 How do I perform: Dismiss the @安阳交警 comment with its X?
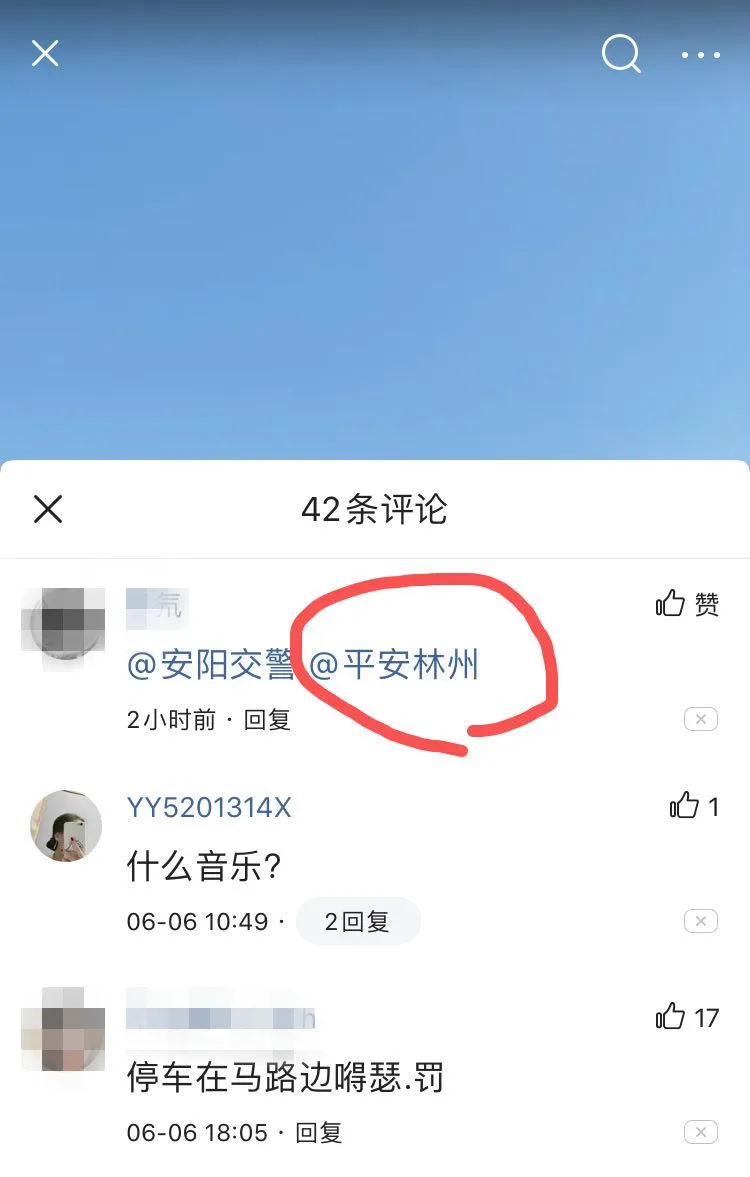[701, 719]
